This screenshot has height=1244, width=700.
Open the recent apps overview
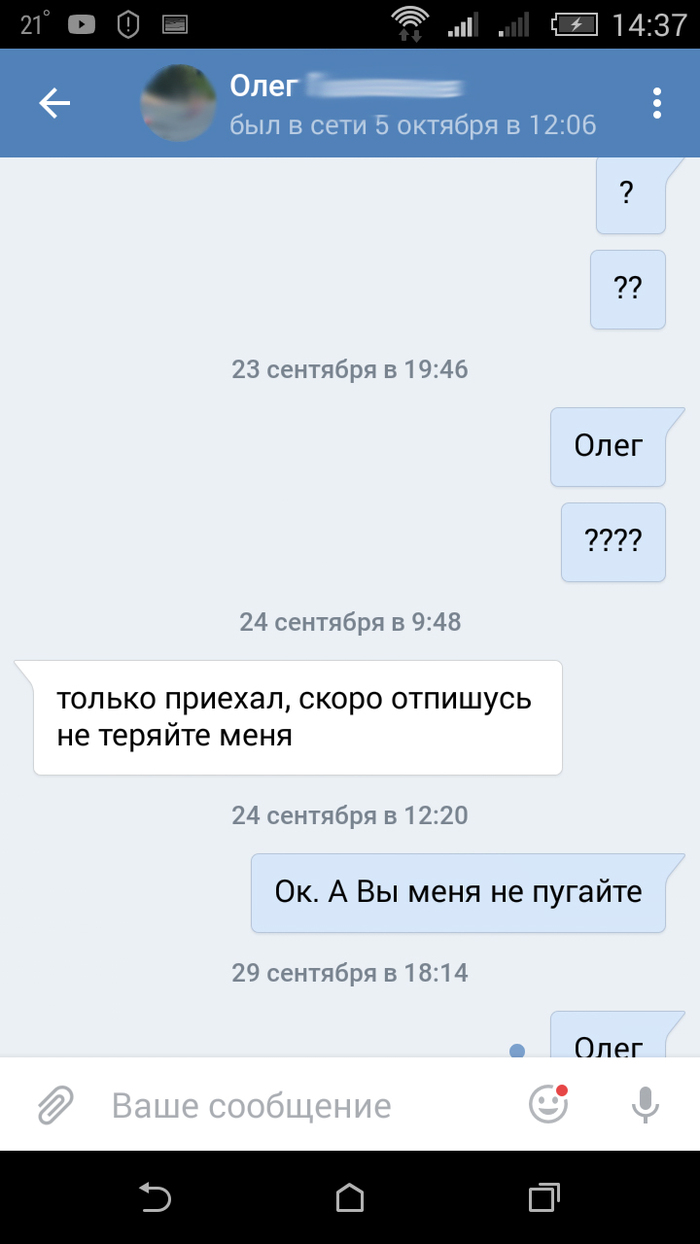[x=543, y=1197]
